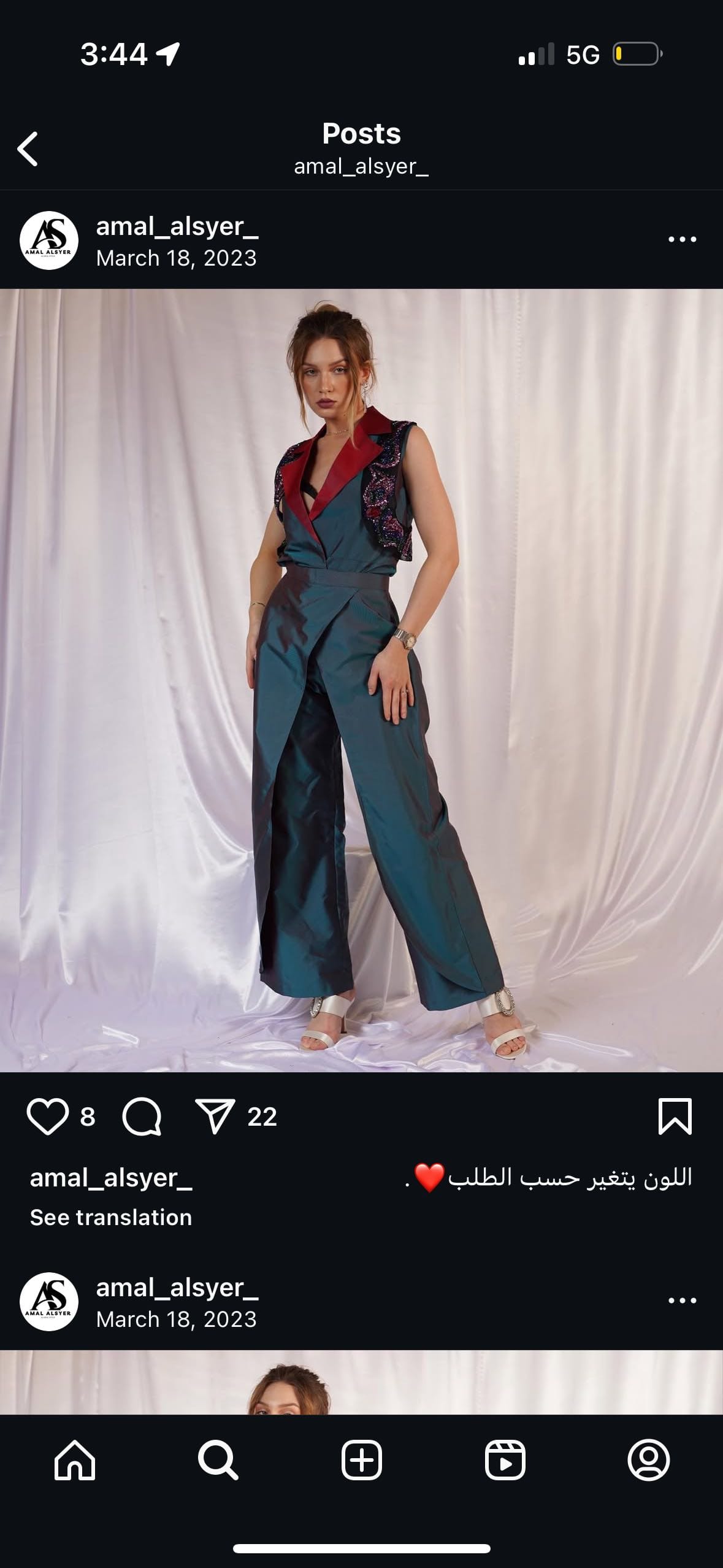Share the teal jumpsuit post

pos(215,1116)
